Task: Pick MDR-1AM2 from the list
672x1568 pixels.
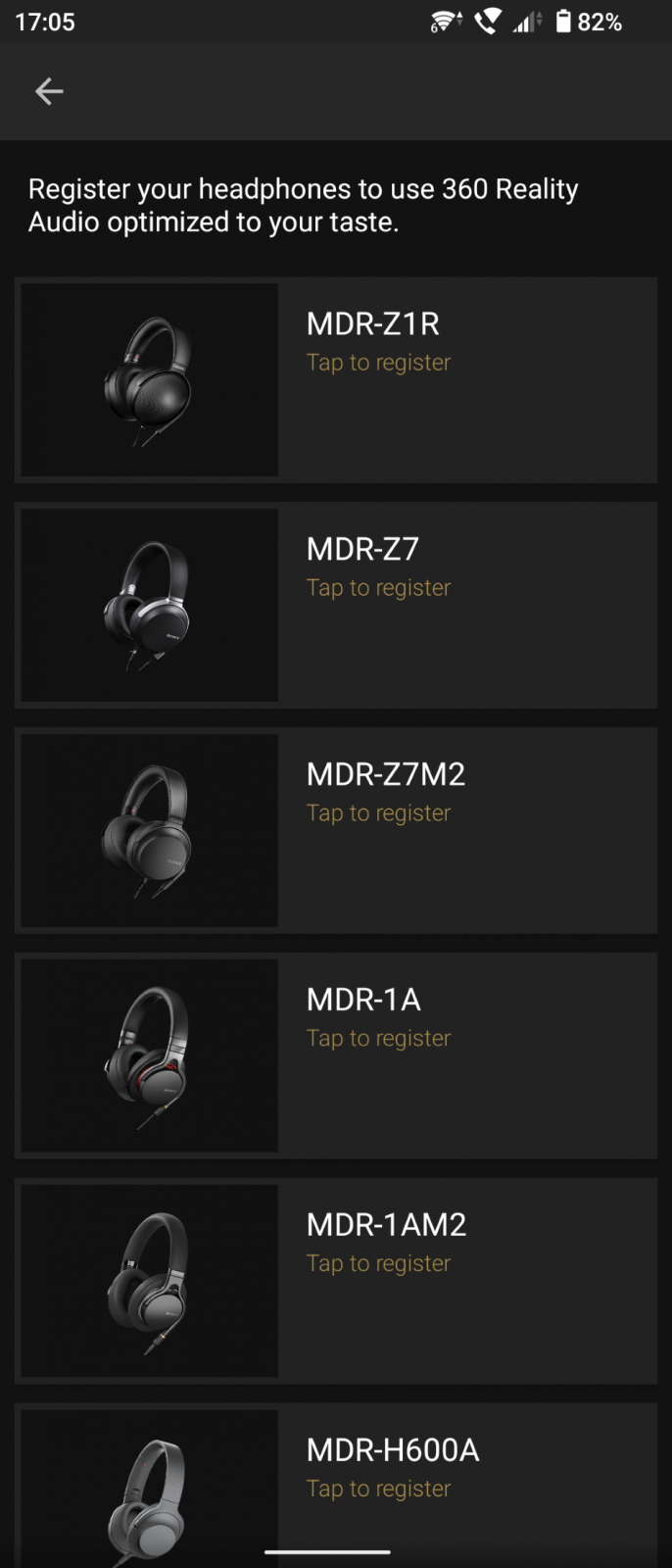Action: click(336, 1281)
